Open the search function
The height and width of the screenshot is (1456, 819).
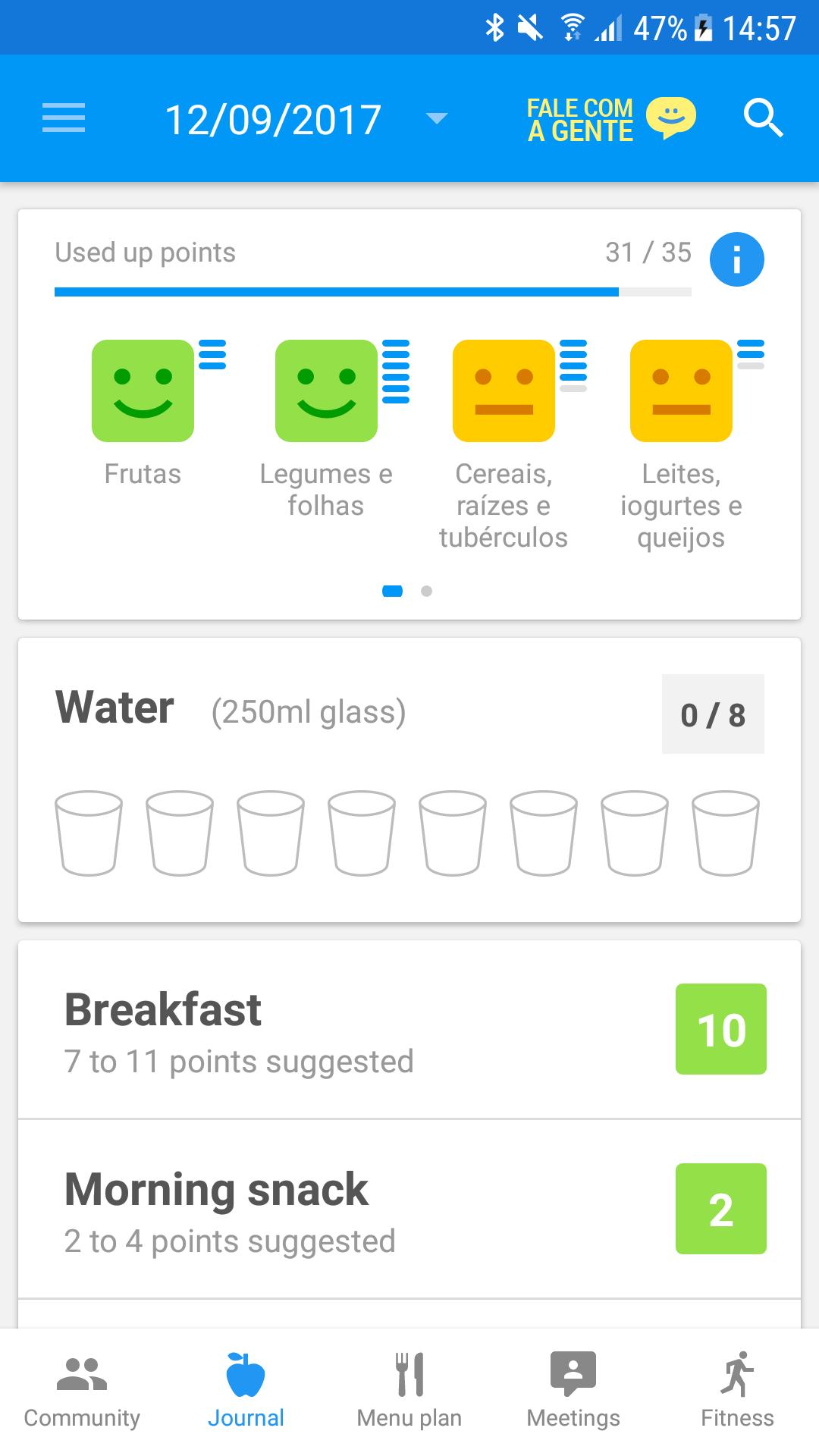(x=764, y=118)
